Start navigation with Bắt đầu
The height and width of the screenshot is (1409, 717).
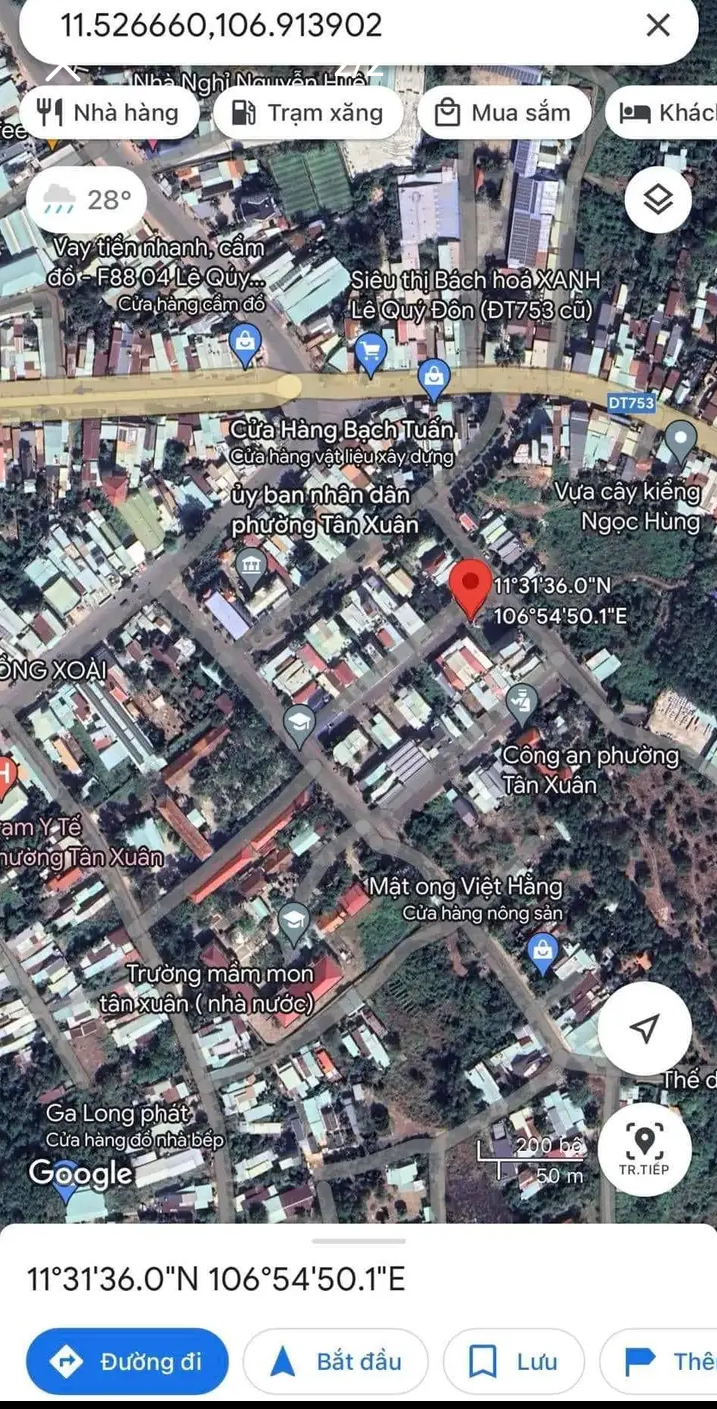336,1361
